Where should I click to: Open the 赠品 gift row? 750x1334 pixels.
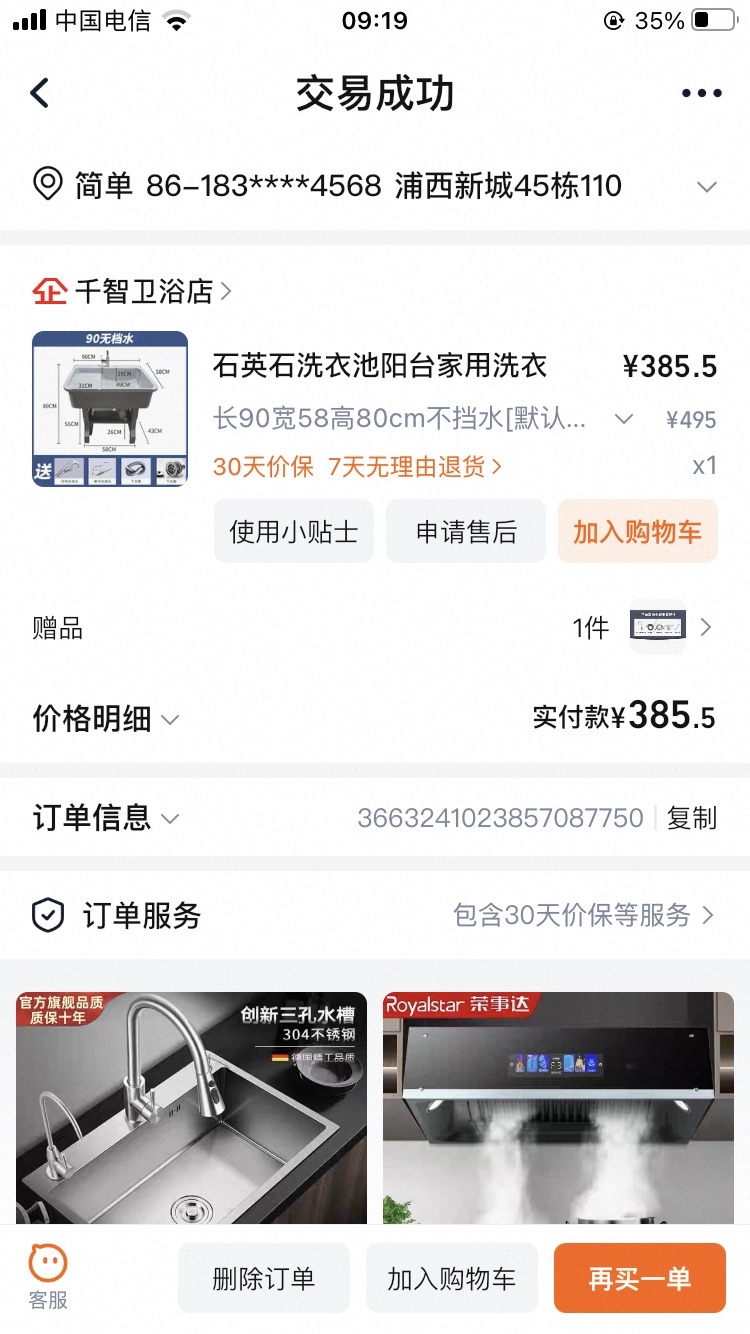pos(375,628)
